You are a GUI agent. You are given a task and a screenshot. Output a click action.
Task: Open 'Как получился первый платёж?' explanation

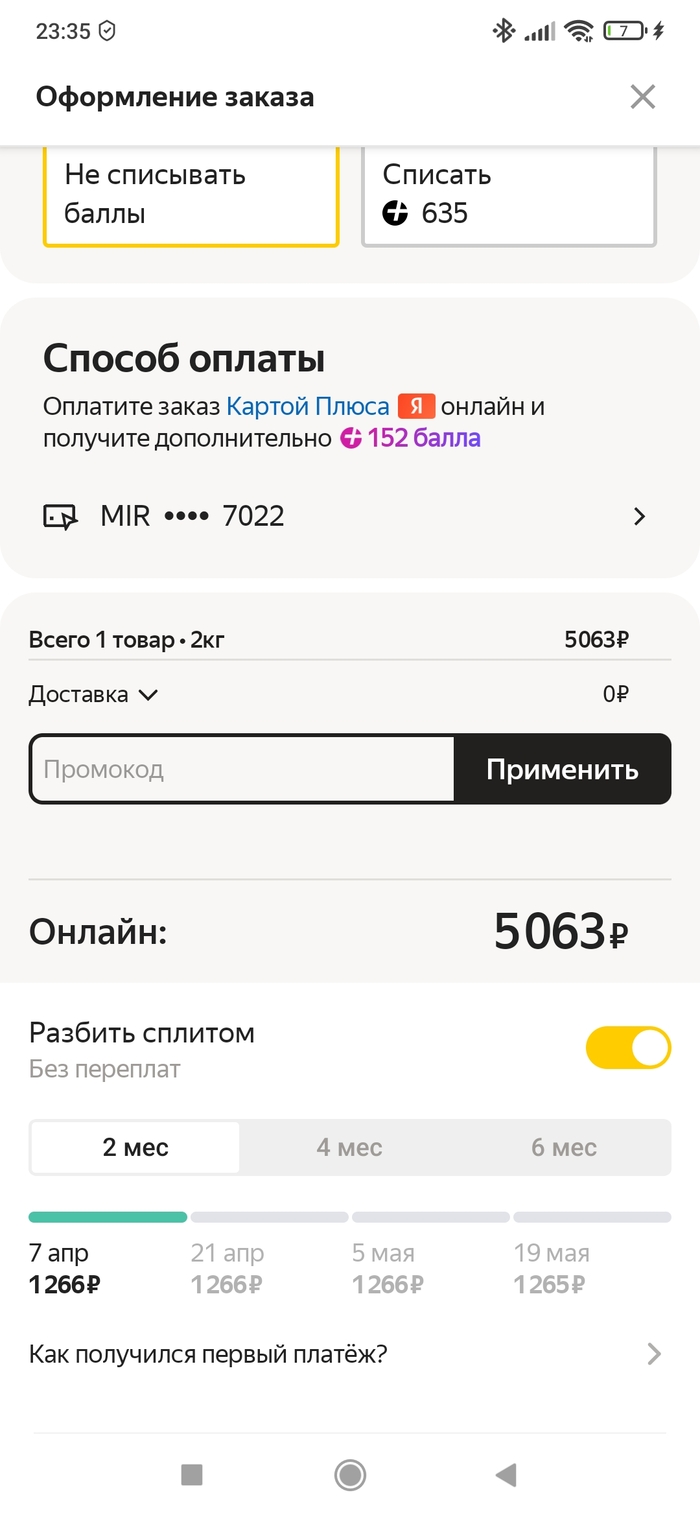tap(345, 1354)
